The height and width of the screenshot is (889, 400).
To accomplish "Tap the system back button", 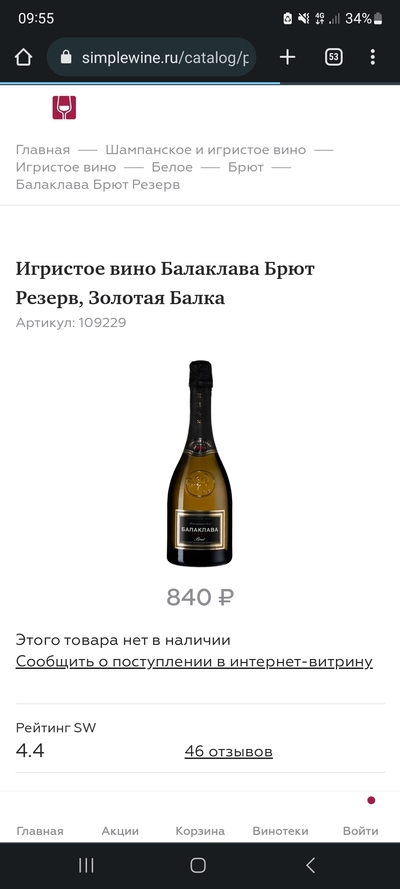I will click(x=310, y=865).
